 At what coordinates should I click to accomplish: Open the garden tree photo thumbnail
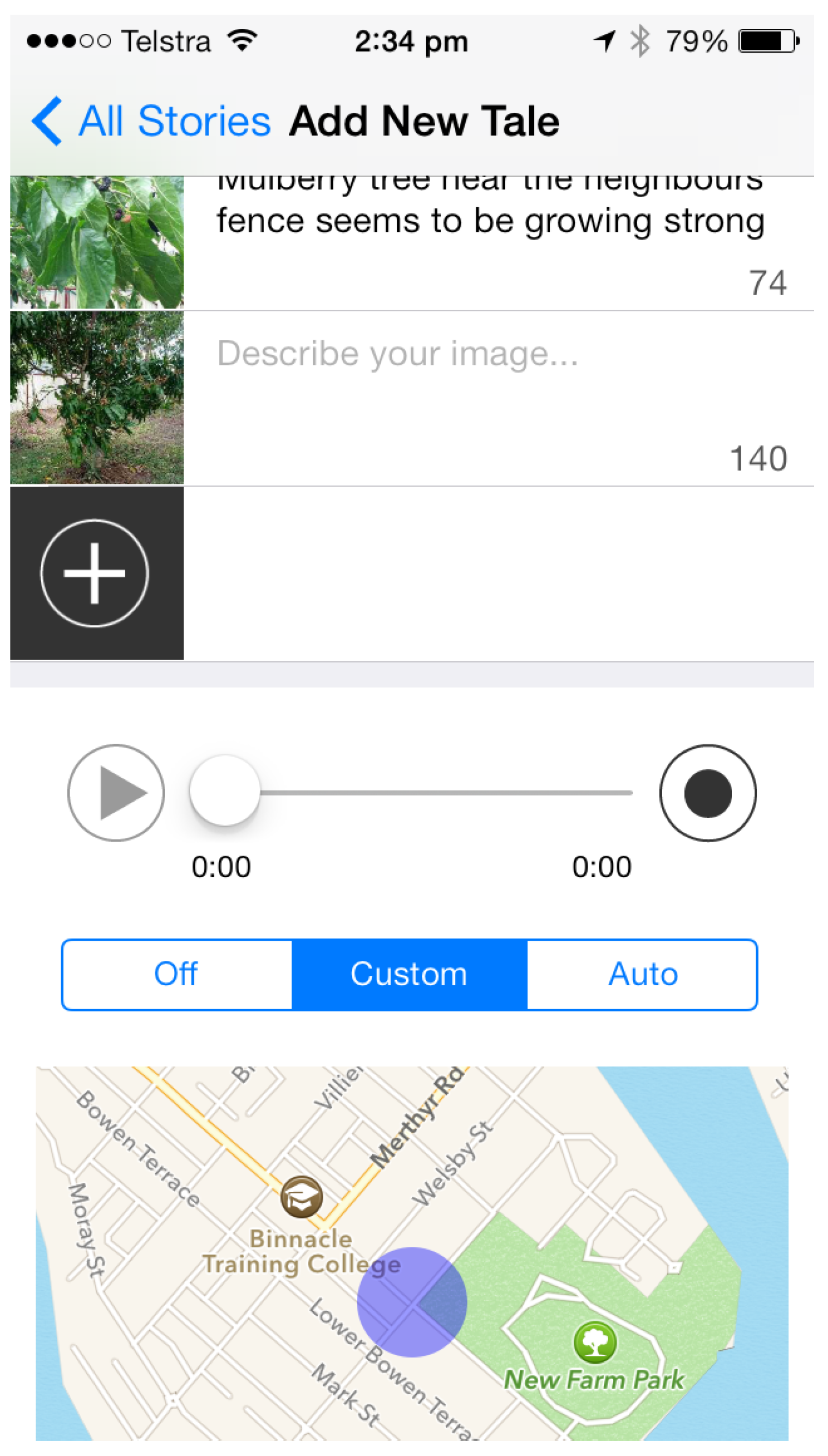coord(96,398)
